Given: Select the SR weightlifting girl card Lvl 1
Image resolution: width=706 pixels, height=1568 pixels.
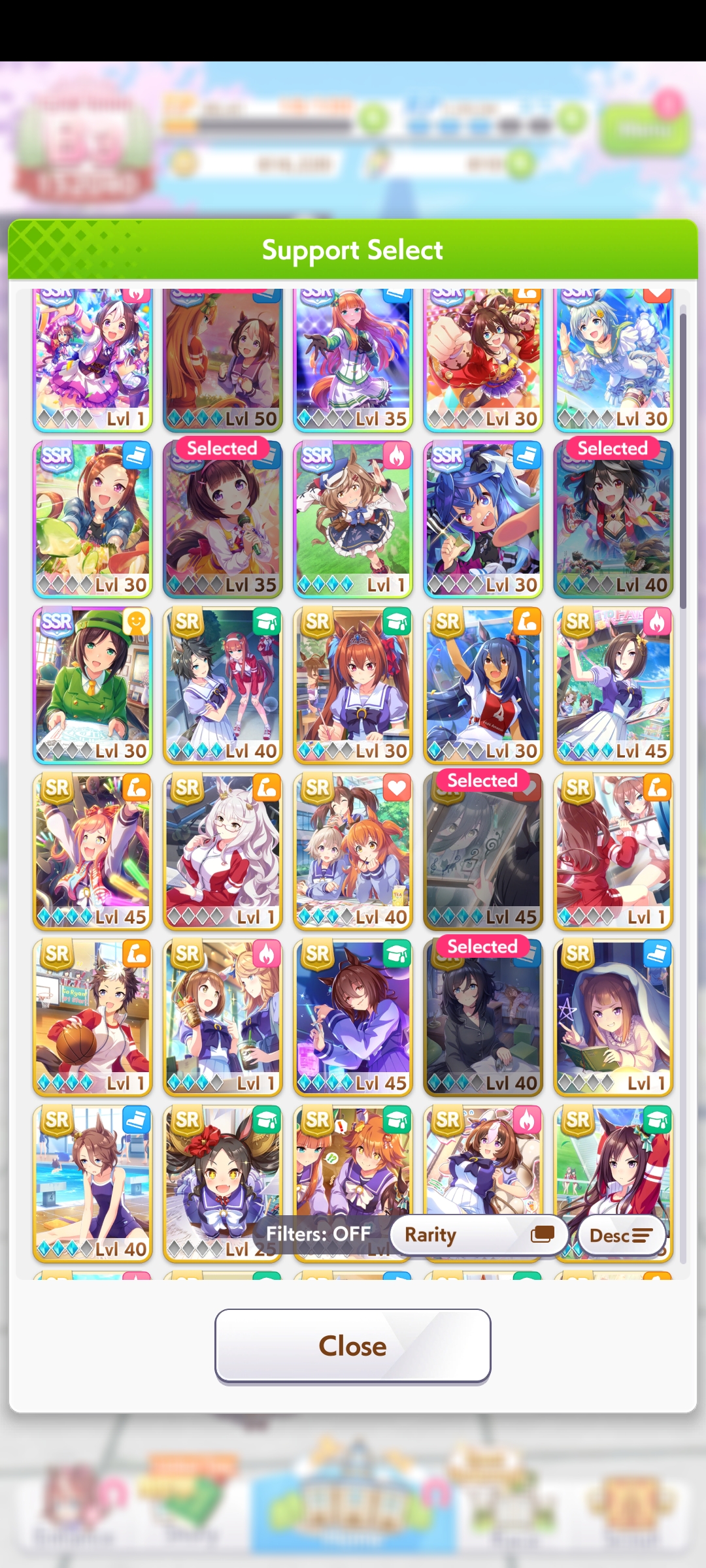Looking at the screenshot, I should [x=613, y=851].
